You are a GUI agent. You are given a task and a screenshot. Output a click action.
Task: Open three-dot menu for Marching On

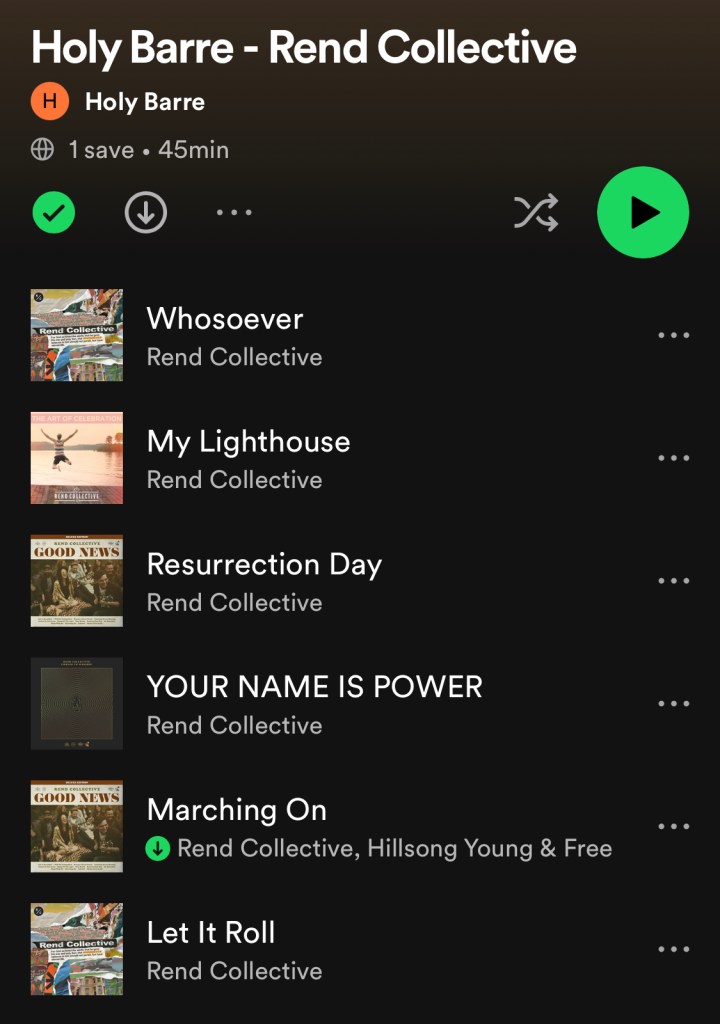[674, 827]
